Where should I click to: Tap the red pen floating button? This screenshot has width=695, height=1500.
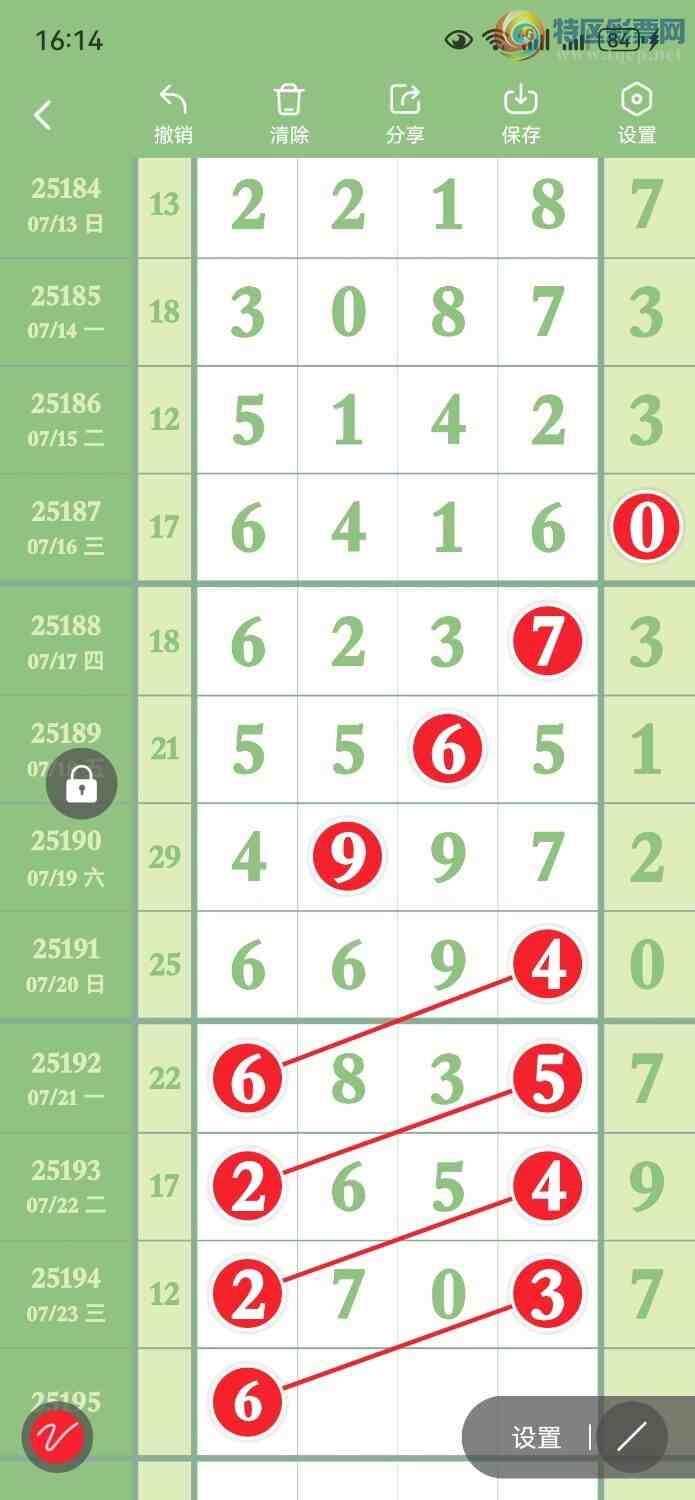(x=57, y=1438)
